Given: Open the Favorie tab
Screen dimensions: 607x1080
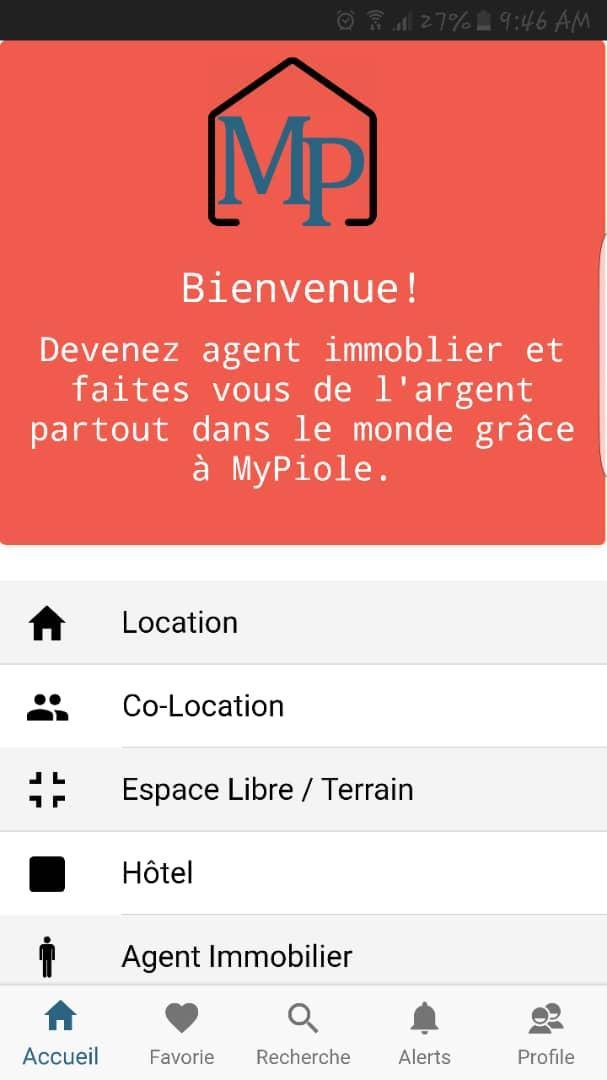Looking at the screenshot, I should pyautogui.click(x=182, y=1035).
